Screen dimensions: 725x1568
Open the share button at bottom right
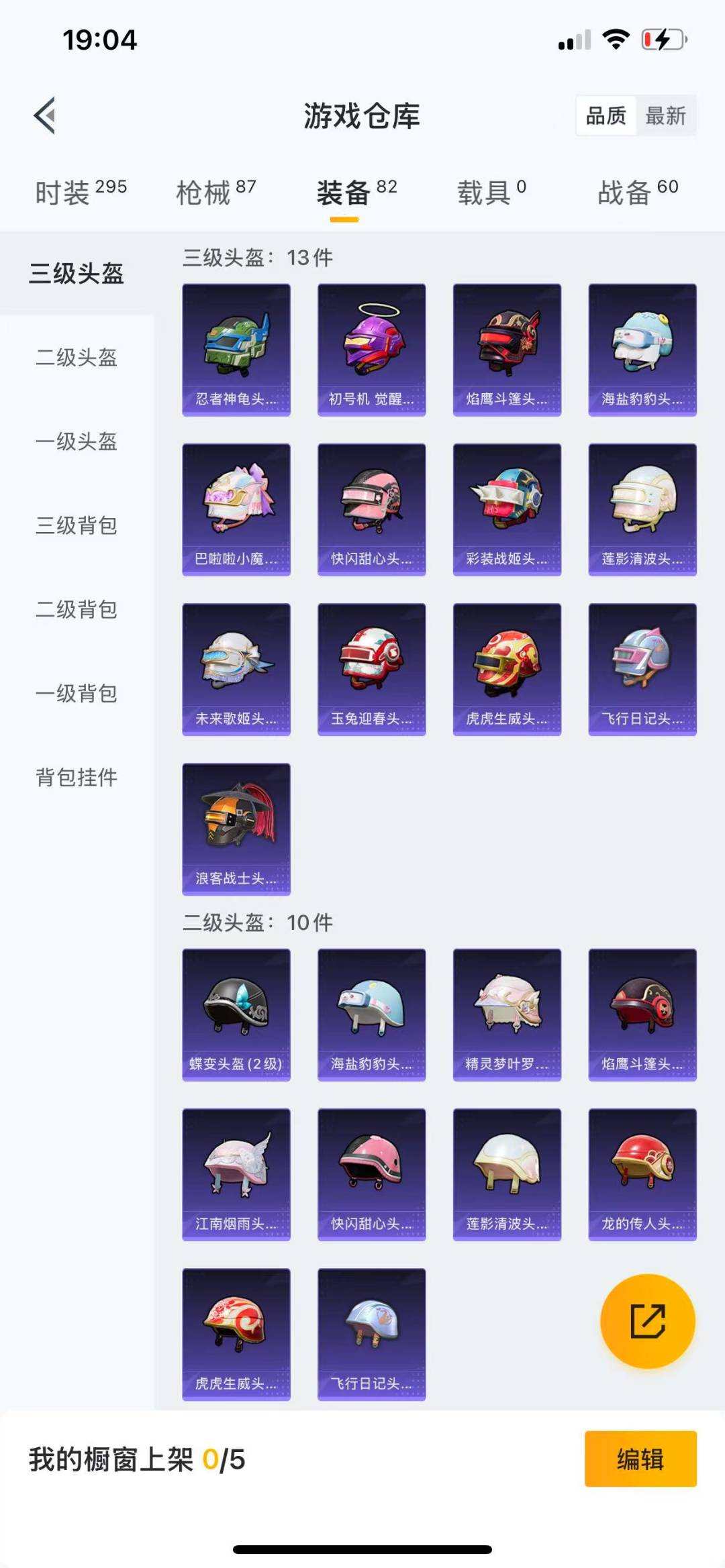pyautogui.click(x=650, y=1320)
